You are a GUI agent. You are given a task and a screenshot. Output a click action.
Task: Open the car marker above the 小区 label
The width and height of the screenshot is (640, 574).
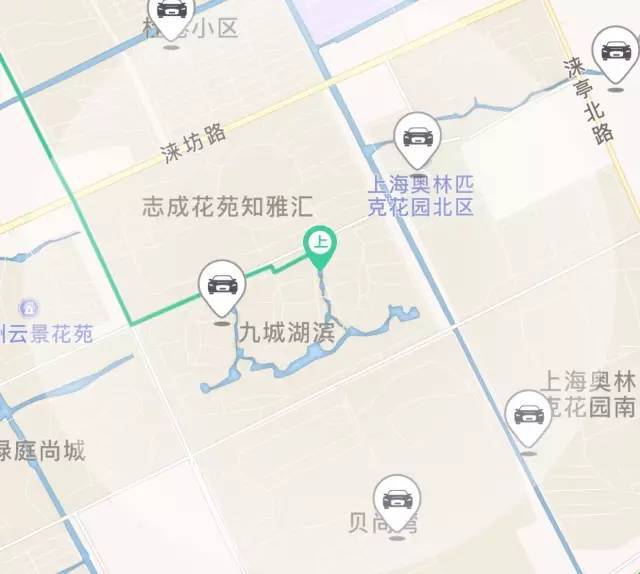(171, 13)
